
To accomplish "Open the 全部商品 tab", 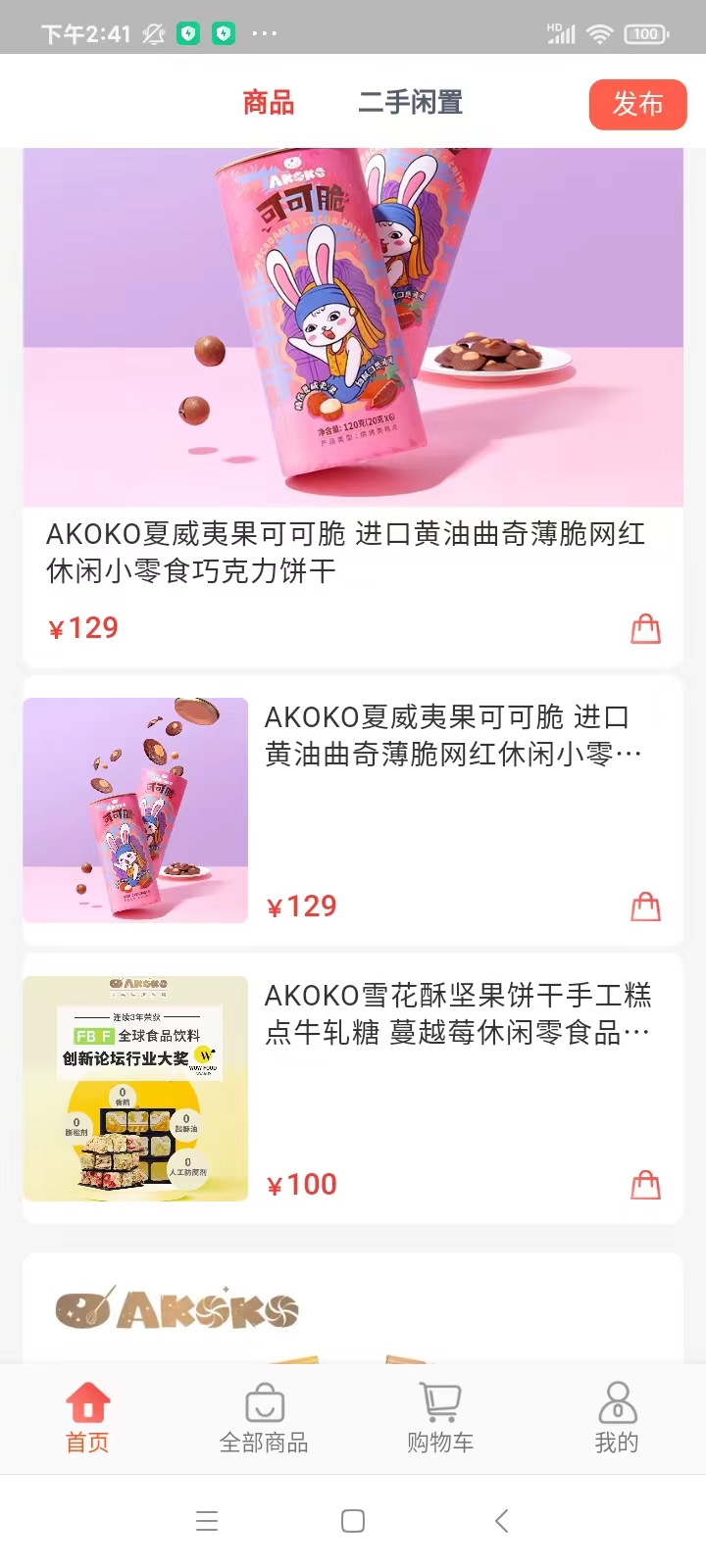I will [x=264, y=1417].
